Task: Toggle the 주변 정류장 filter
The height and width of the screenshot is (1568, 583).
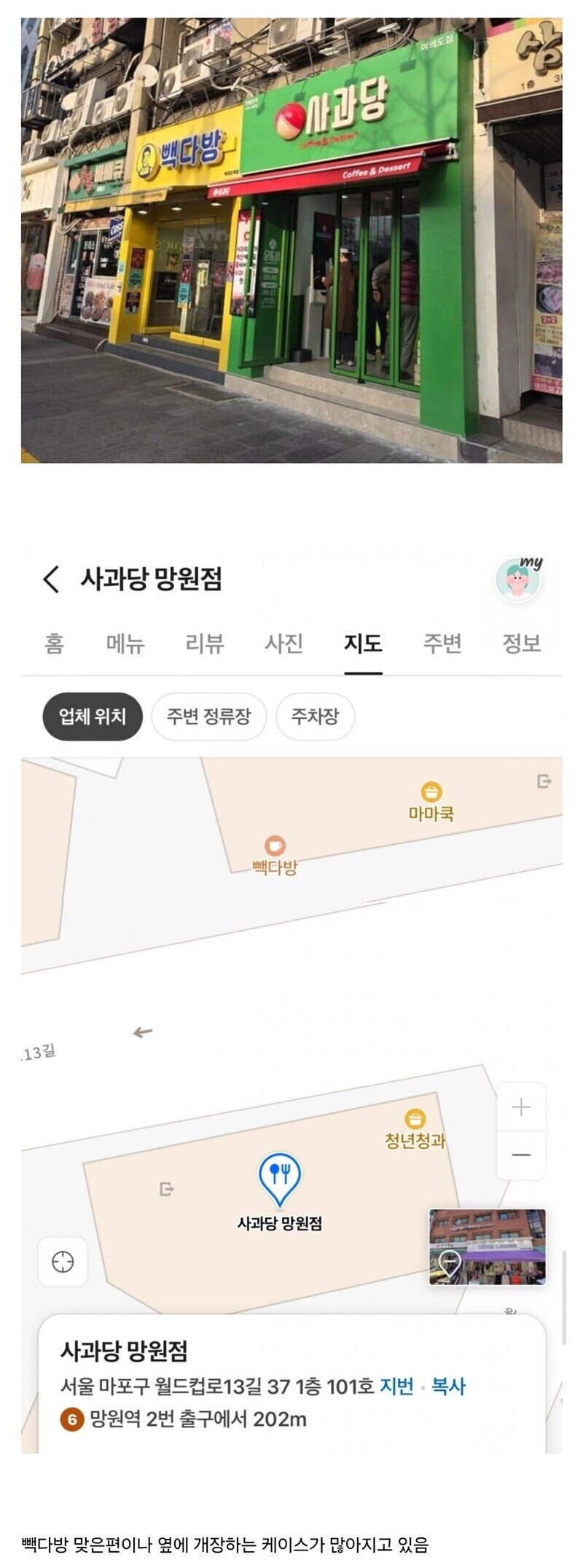Action: click(209, 717)
